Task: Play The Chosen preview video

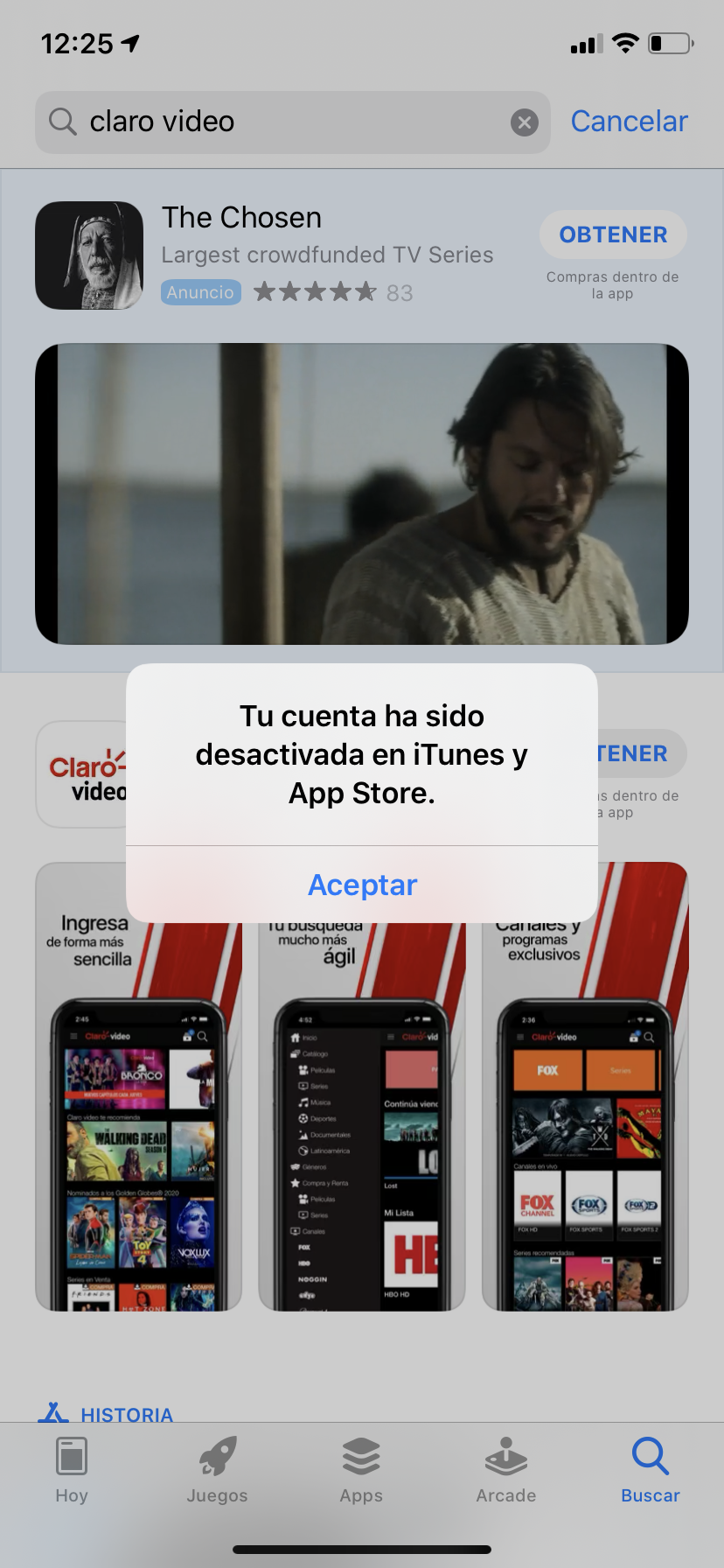Action: click(x=362, y=493)
